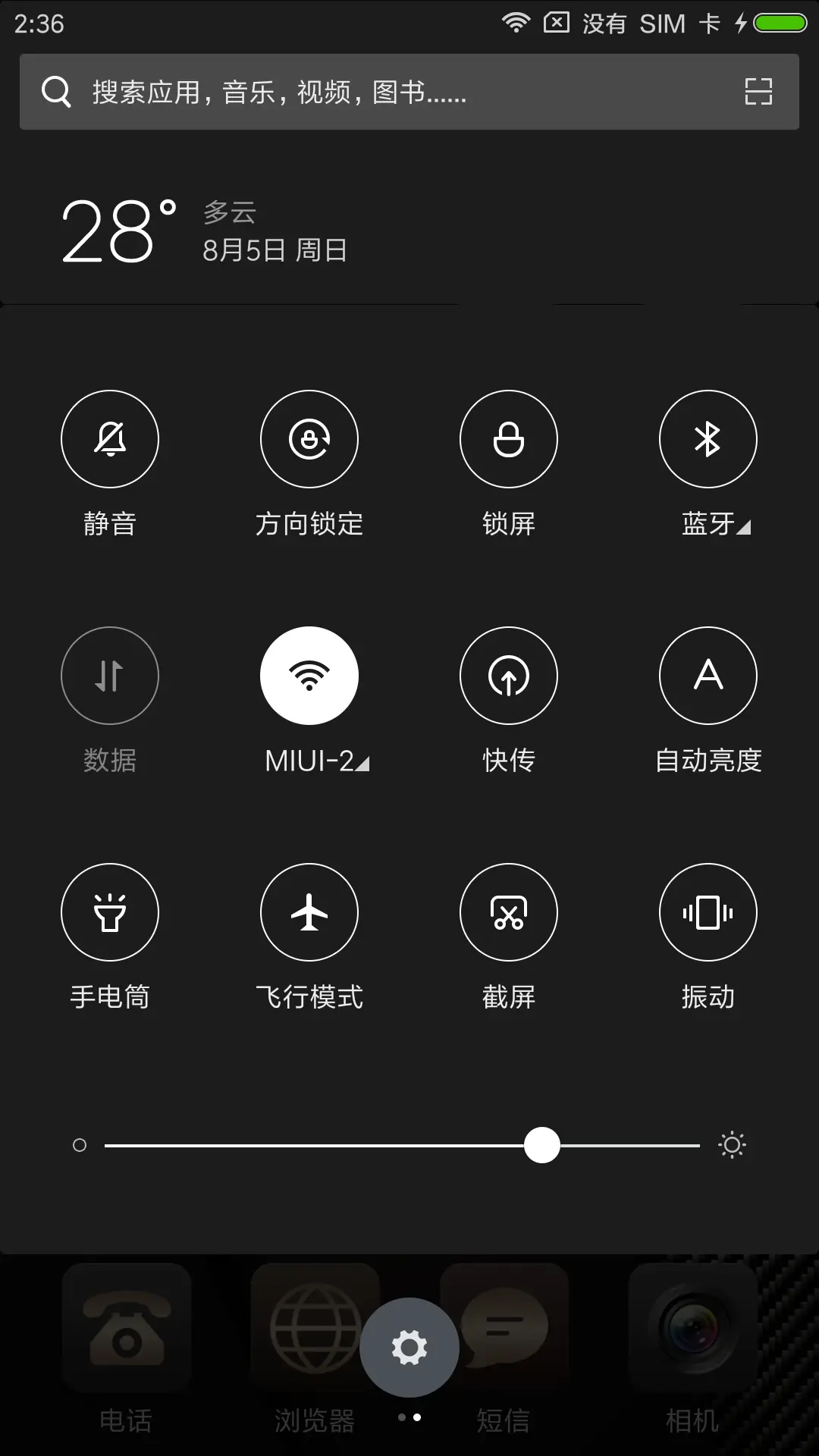Activate 振动 vibration mode

click(708, 912)
